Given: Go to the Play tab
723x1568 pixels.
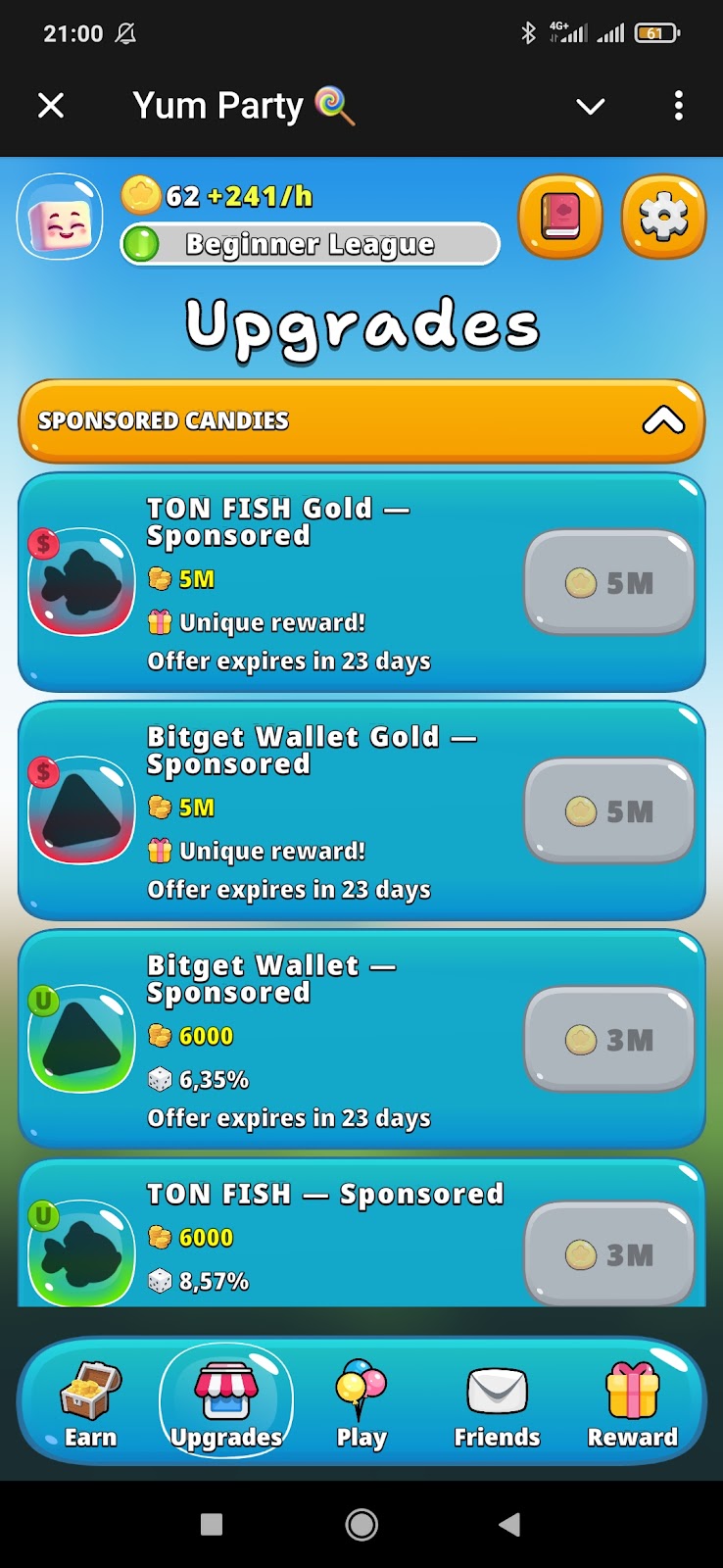Looking at the screenshot, I should click(361, 1405).
